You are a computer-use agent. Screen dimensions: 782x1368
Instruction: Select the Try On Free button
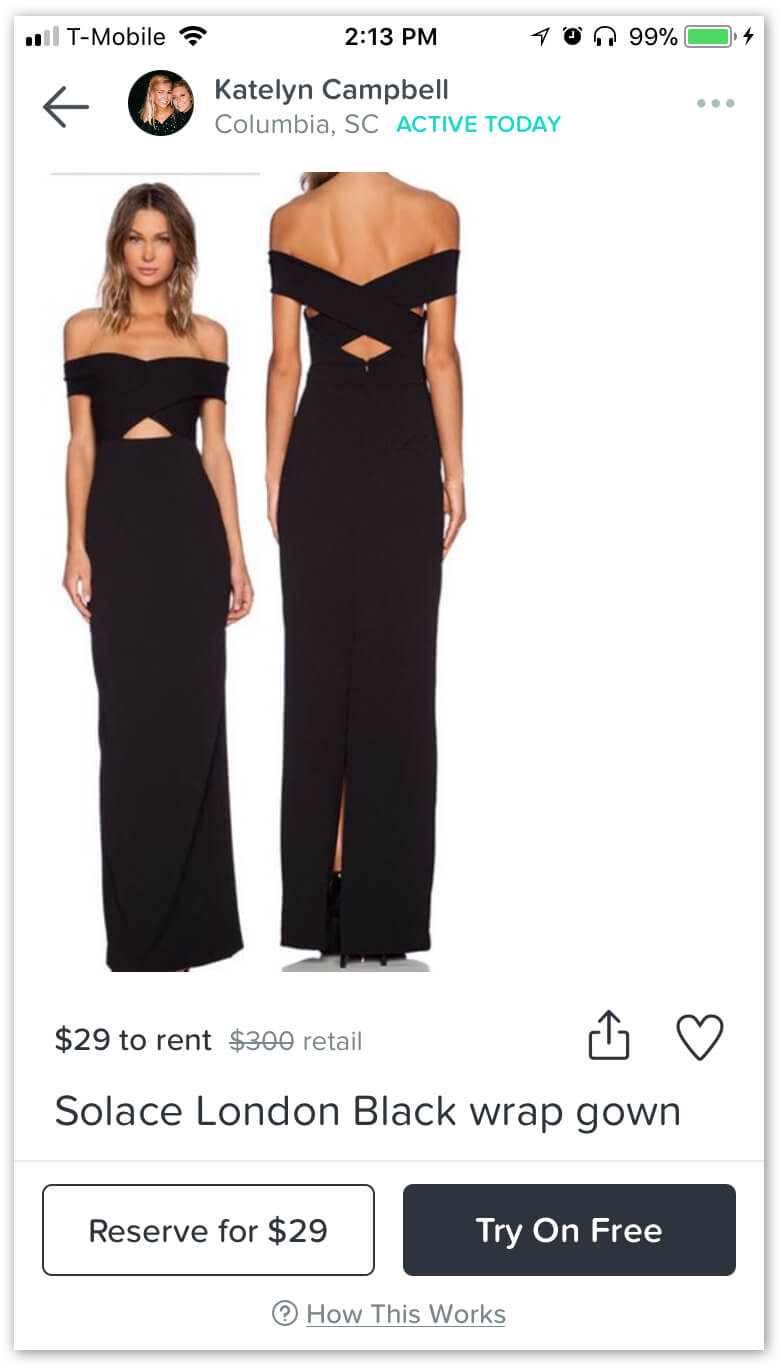(569, 1230)
